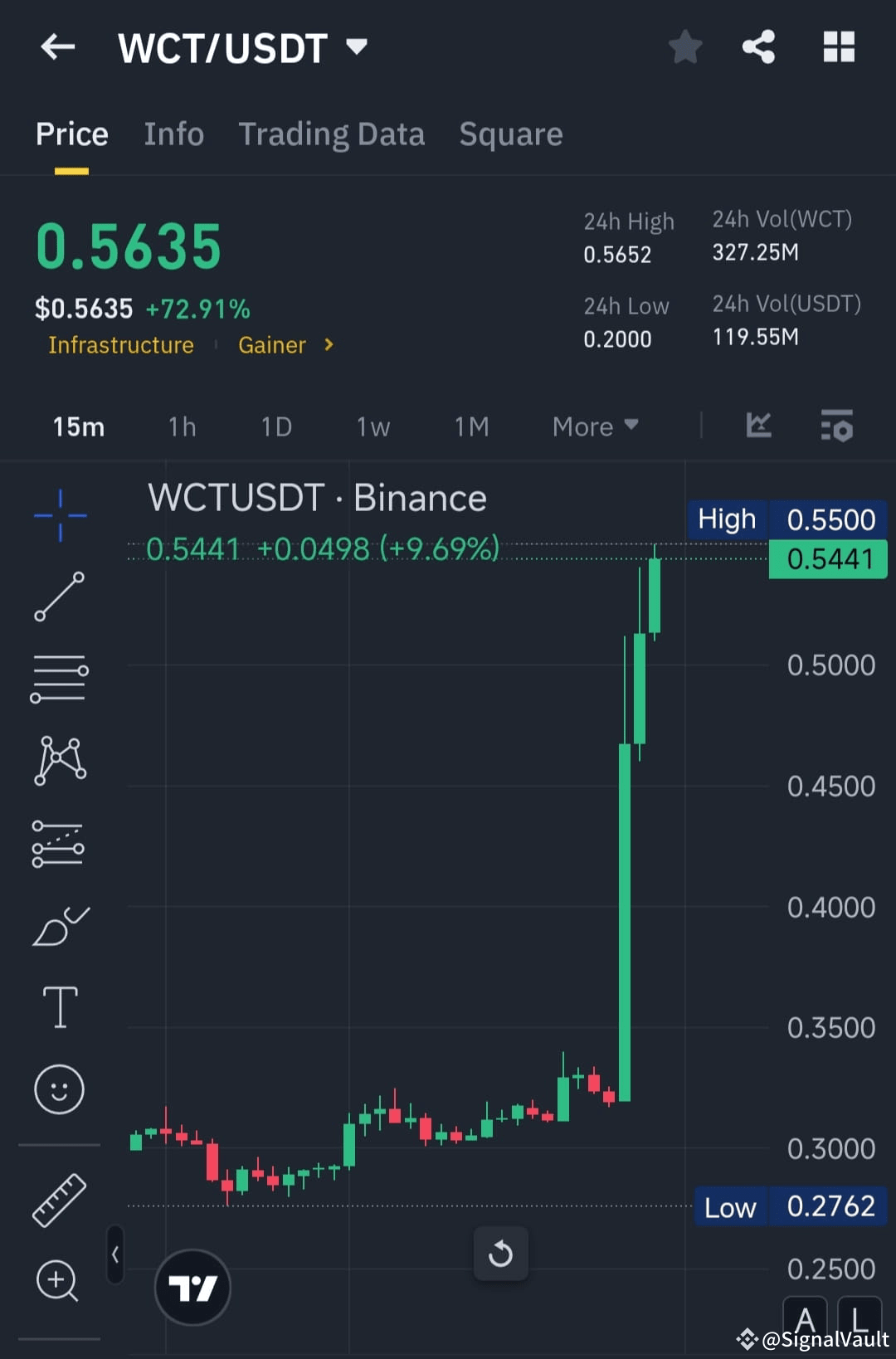896x1359 pixels.
Task: Collapse the drawing tools sidebar
Action: (114, 1255)
